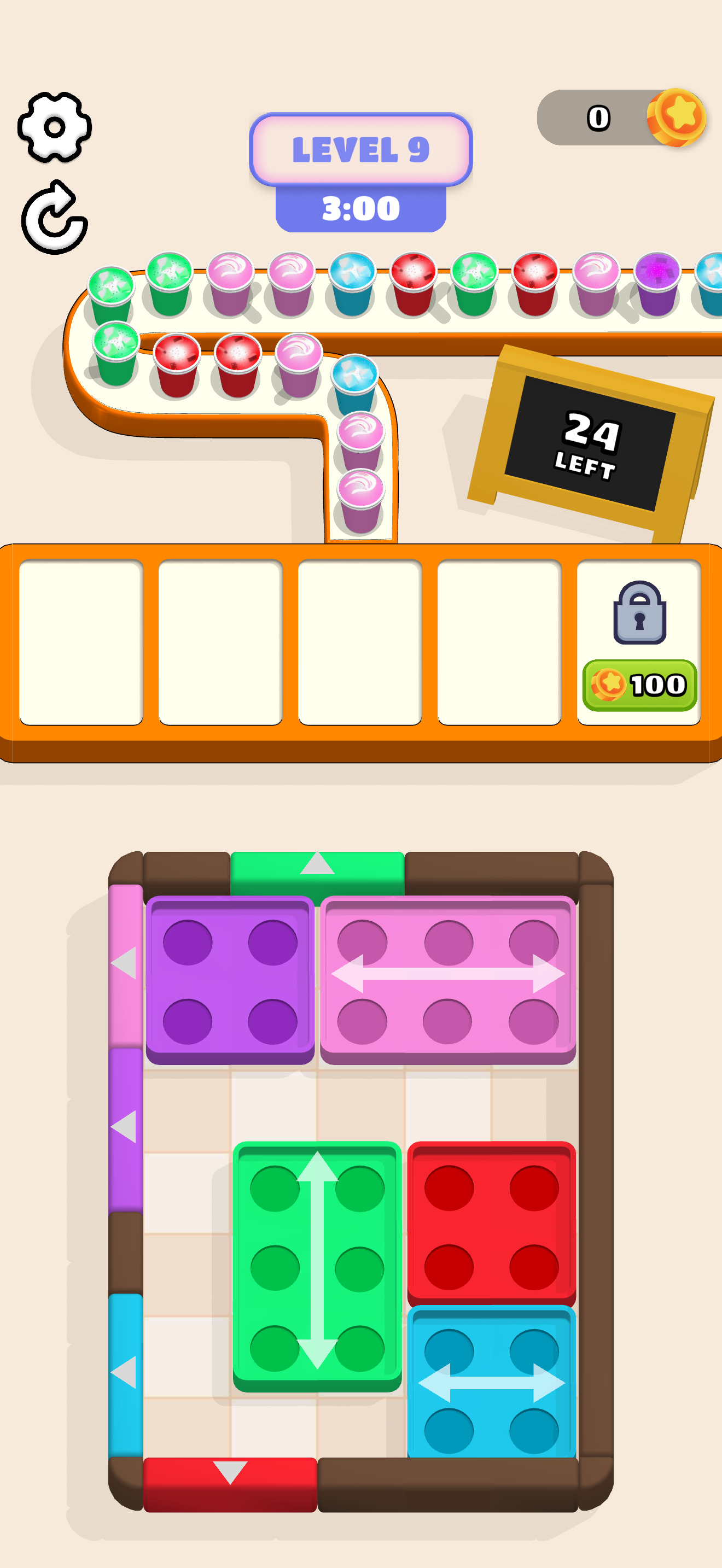Open the settings gear

click(54, 127)
